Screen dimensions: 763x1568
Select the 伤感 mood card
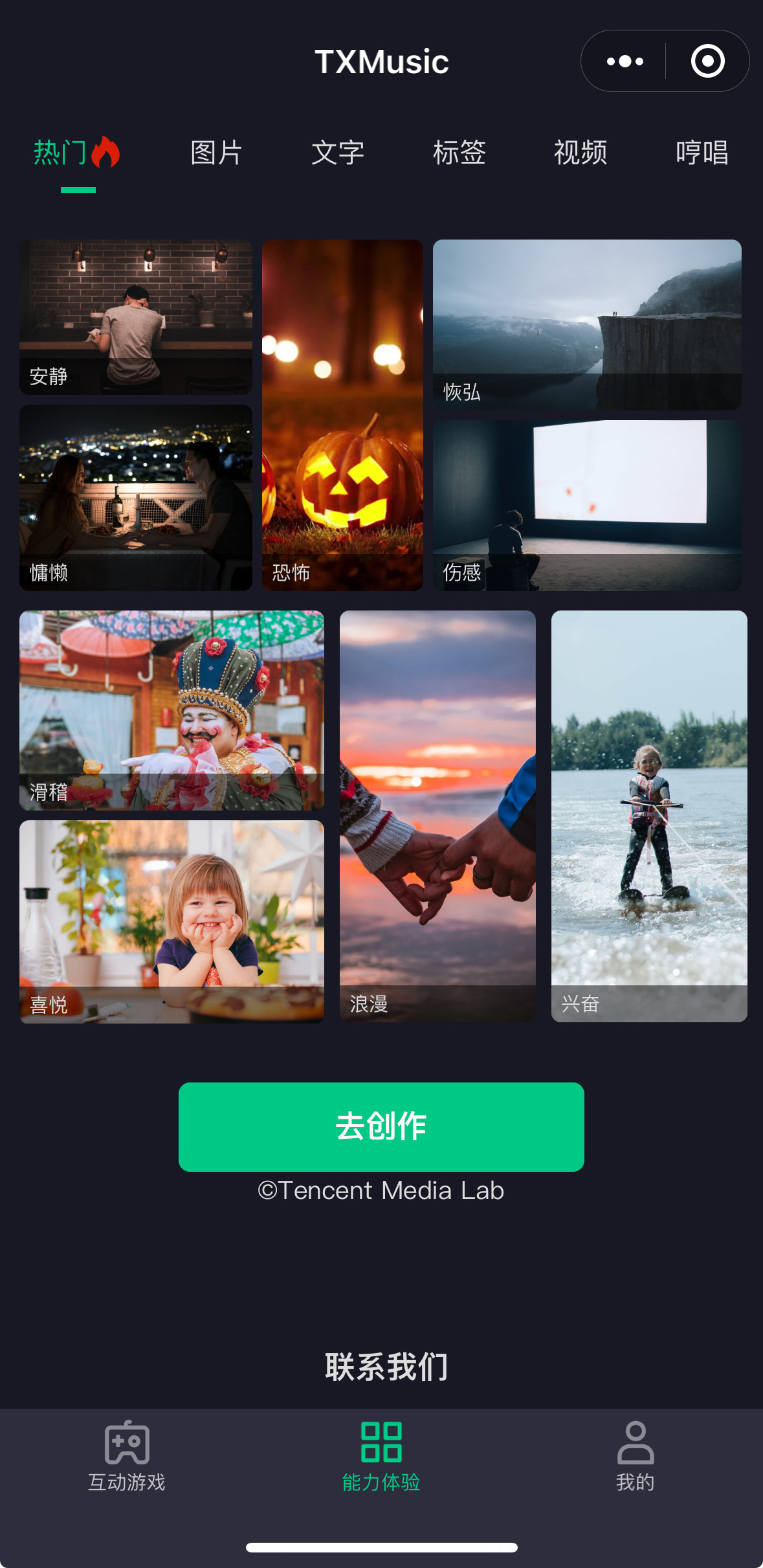[x=587, y=506]
